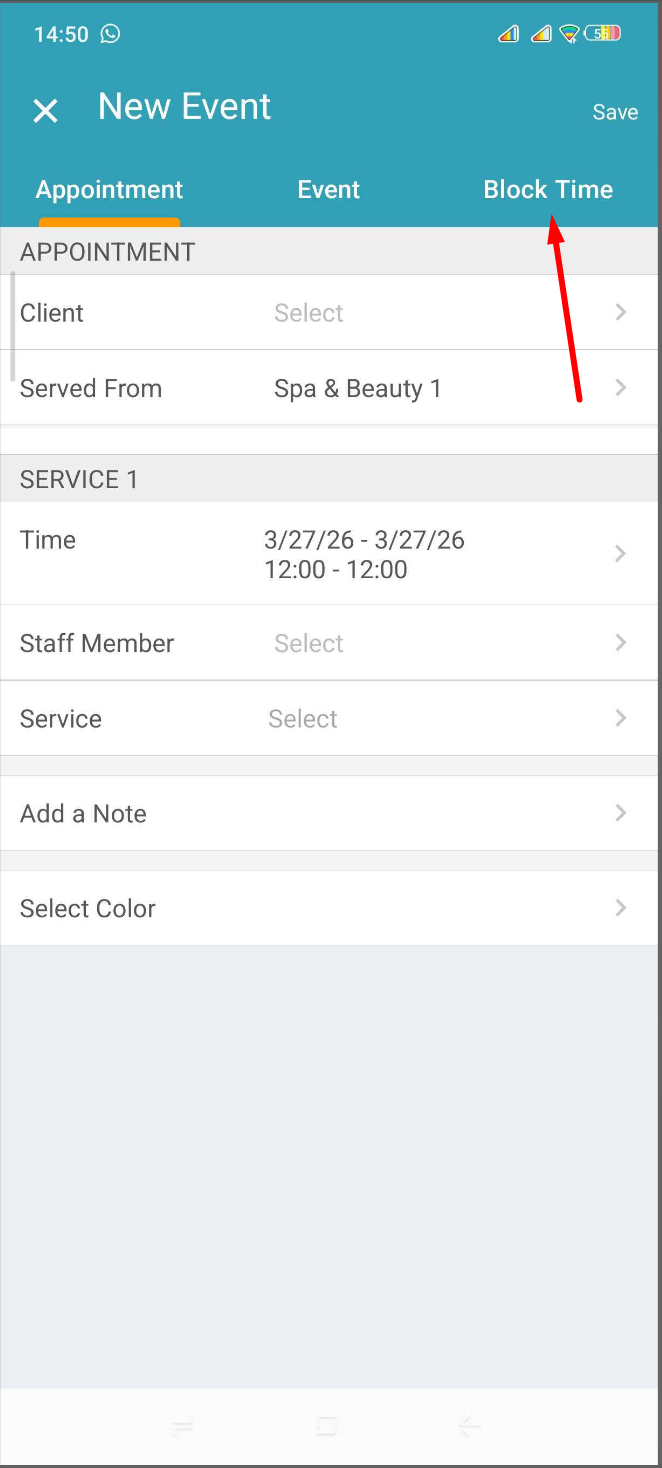The image size is (662, 1468).
Task: Switch to the Block Time tab
Action: [548, 190]
